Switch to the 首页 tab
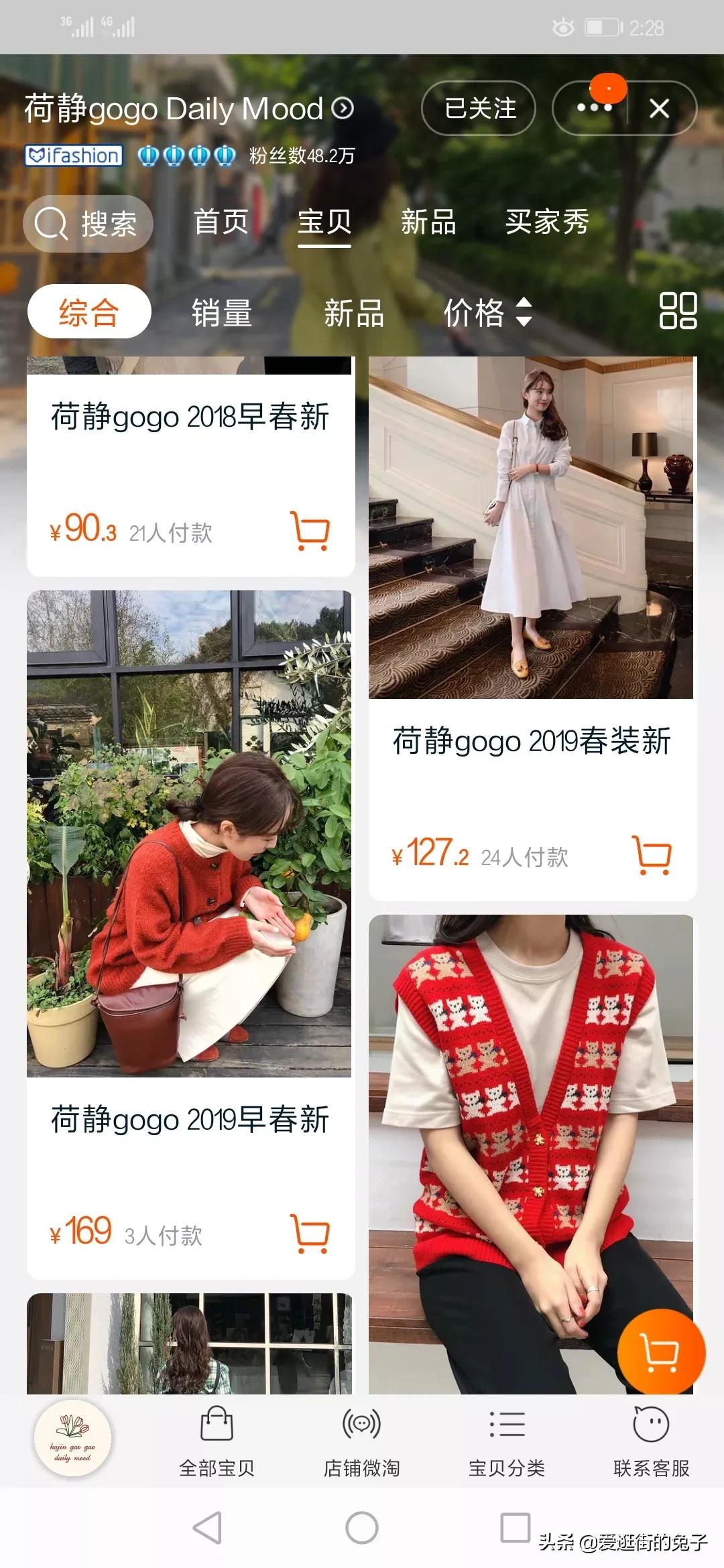 tap(221, 222)
